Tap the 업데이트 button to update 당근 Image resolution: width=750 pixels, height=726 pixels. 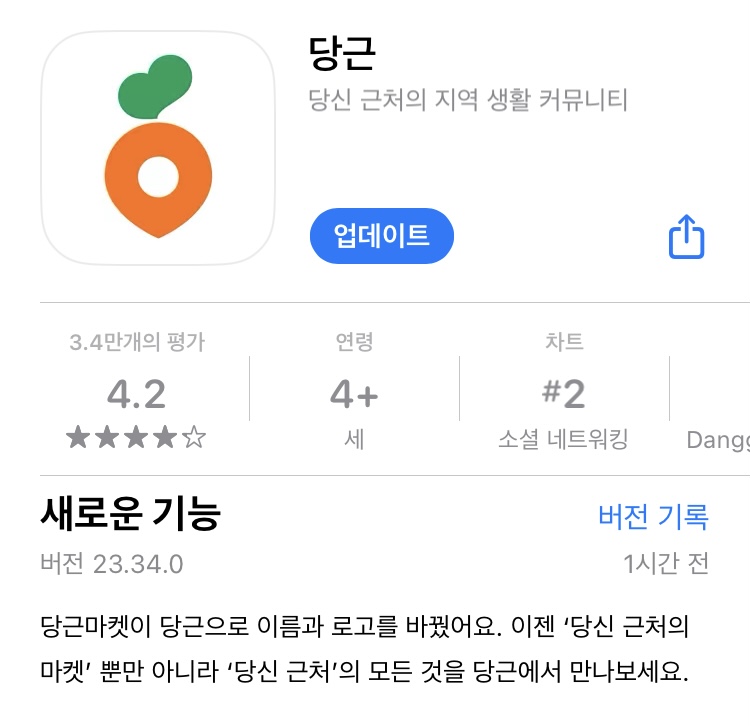[381, 236]
